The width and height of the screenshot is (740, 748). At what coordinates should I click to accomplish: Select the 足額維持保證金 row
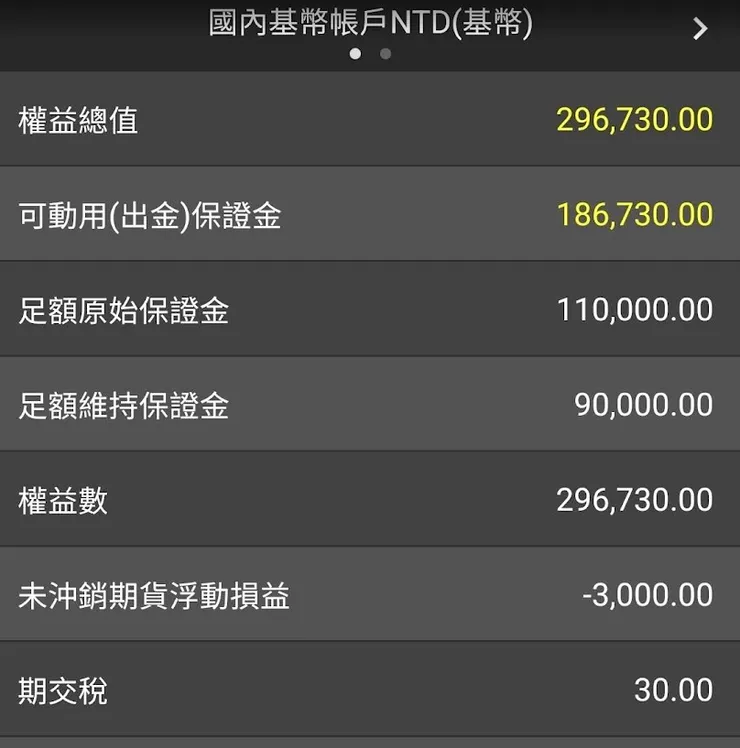370,405
